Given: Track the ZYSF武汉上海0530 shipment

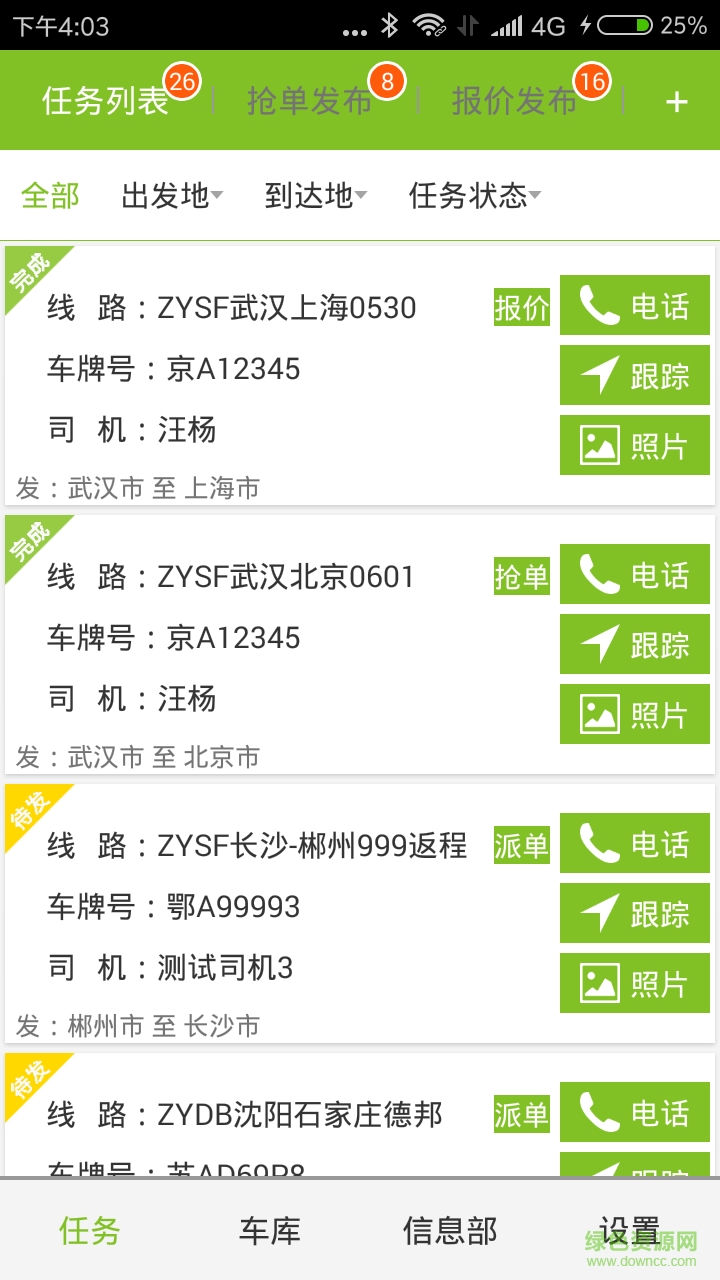Looking at the screenshot, I should tap(635, 376).
